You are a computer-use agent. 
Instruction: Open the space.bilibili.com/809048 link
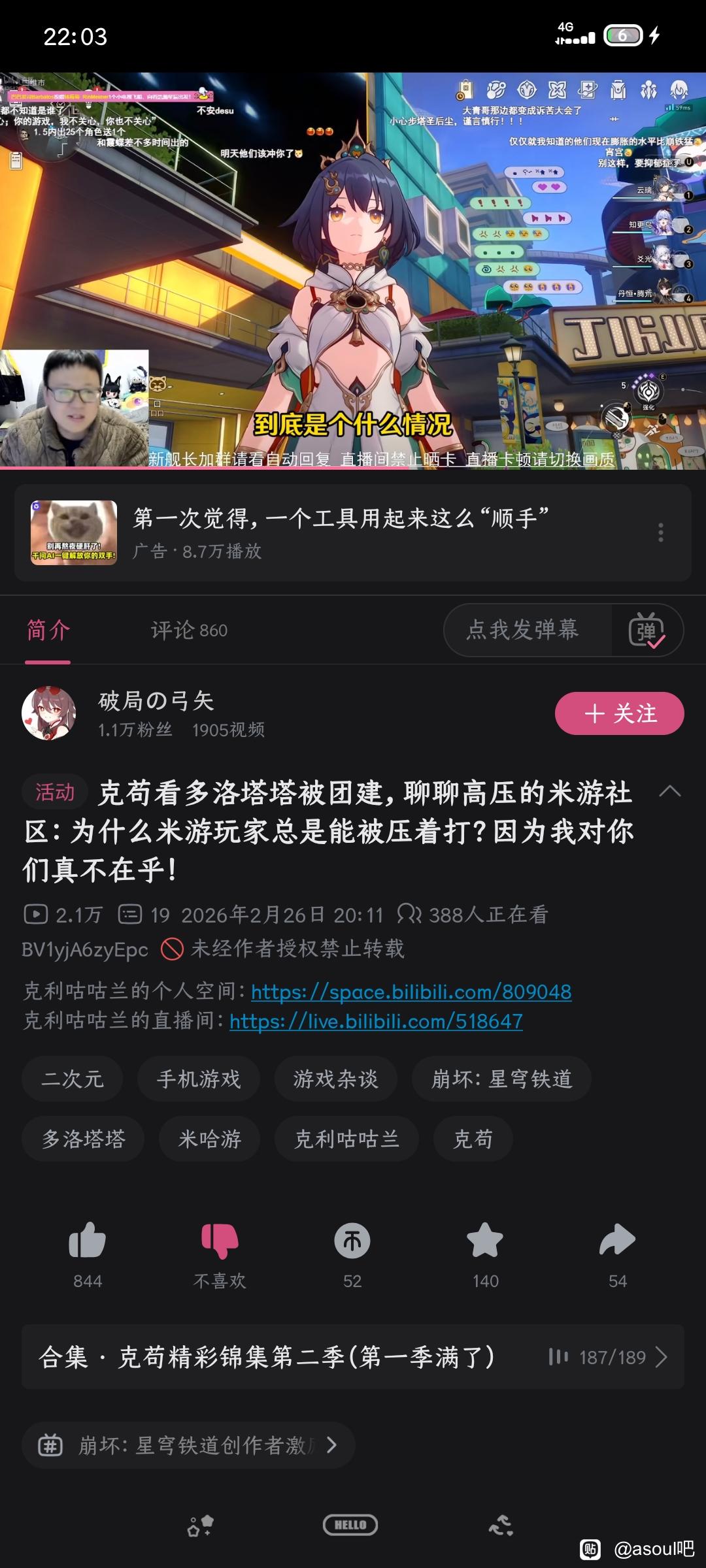[411, 992]
